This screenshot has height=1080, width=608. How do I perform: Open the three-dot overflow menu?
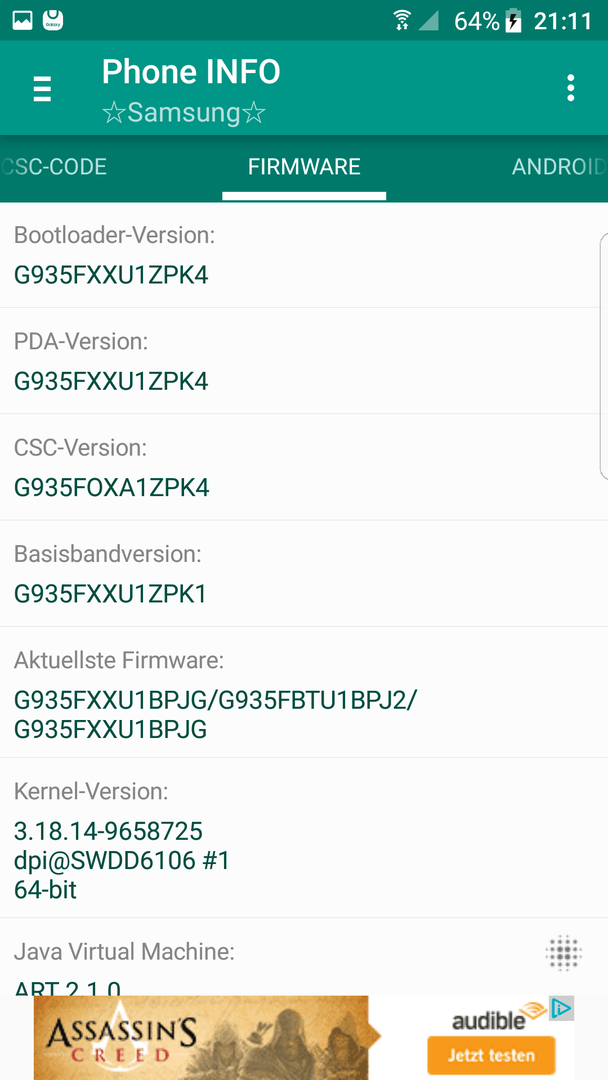click(x=570, y=88)
